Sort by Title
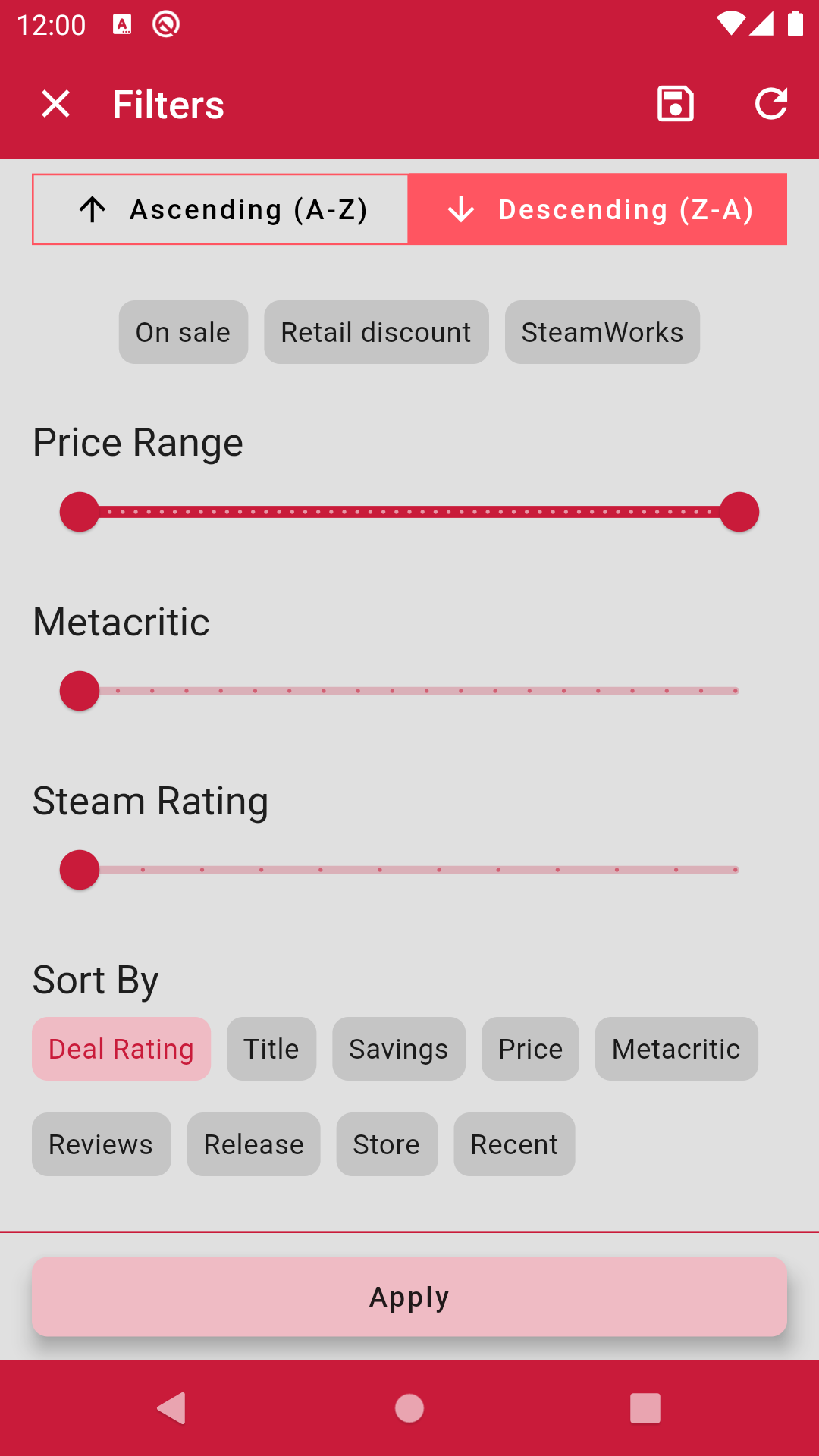 click(271, 1049)
